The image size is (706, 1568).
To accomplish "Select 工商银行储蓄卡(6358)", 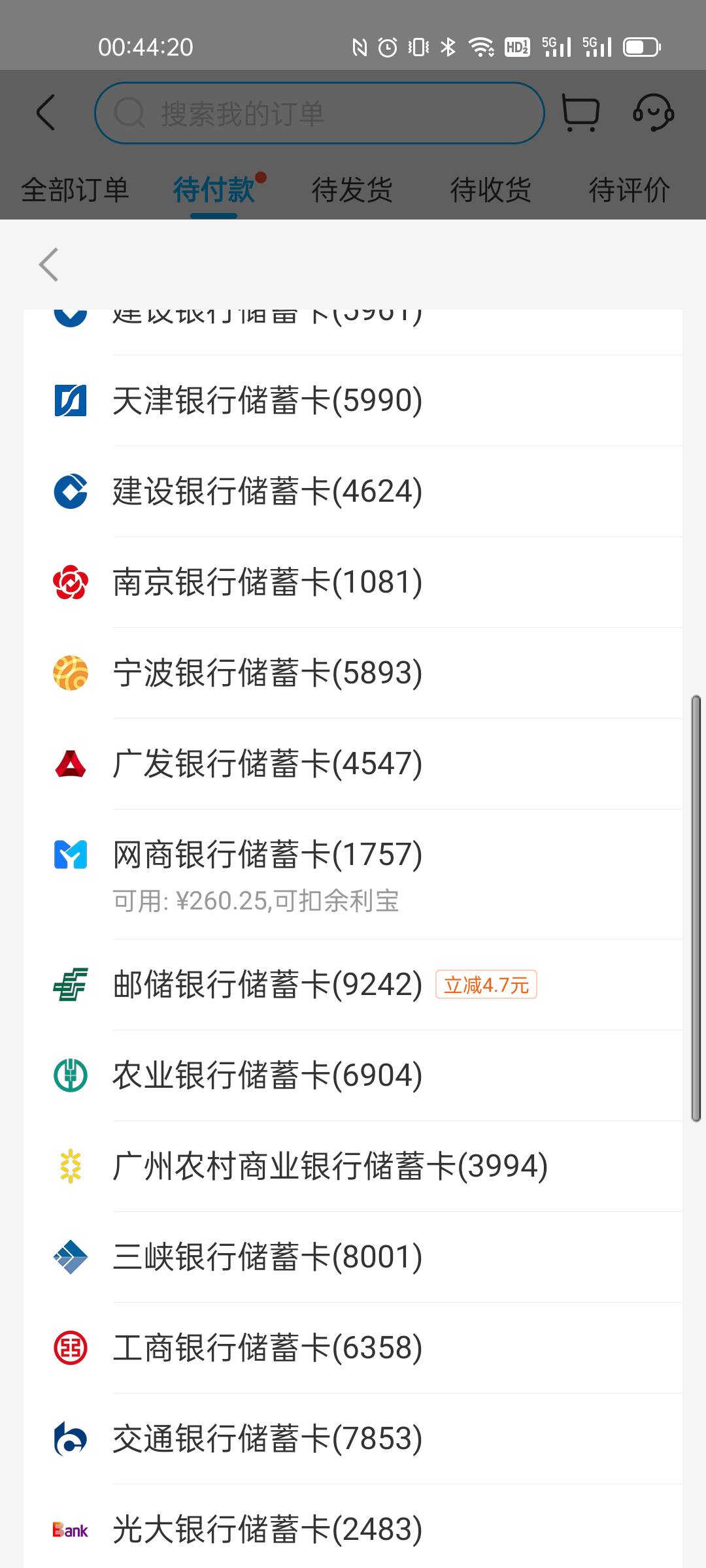I will pos(353,1348).
